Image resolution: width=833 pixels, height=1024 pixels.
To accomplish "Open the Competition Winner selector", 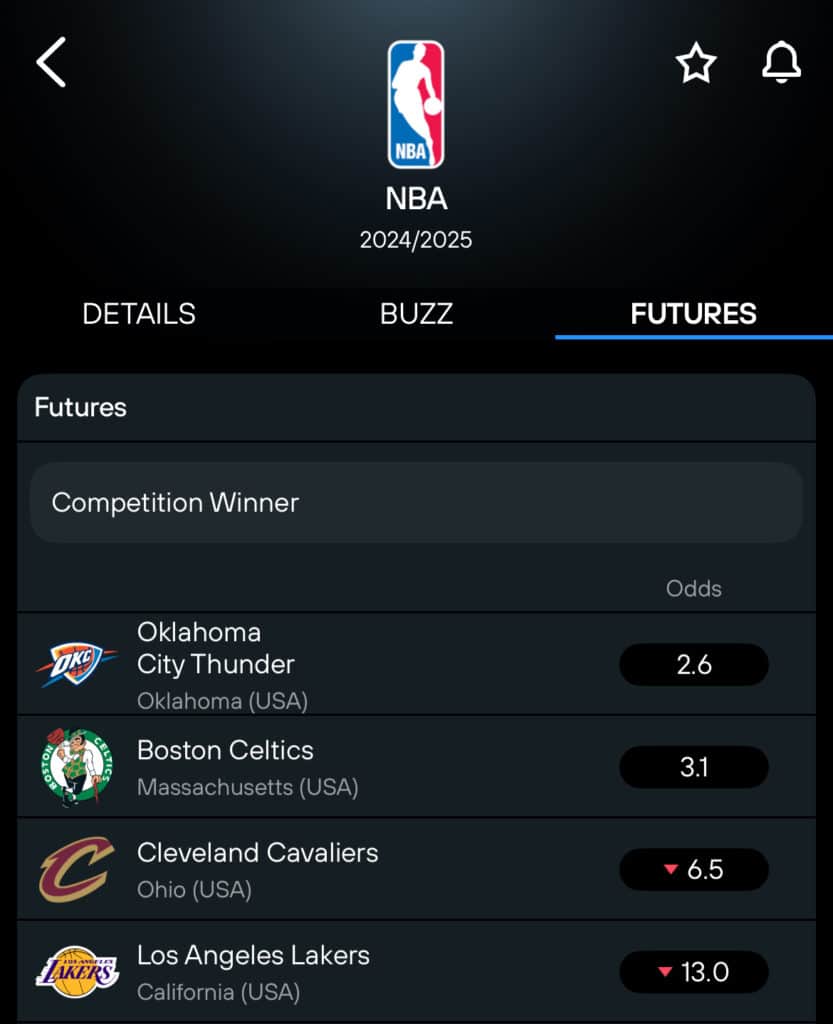I will [x=416, y=502].
